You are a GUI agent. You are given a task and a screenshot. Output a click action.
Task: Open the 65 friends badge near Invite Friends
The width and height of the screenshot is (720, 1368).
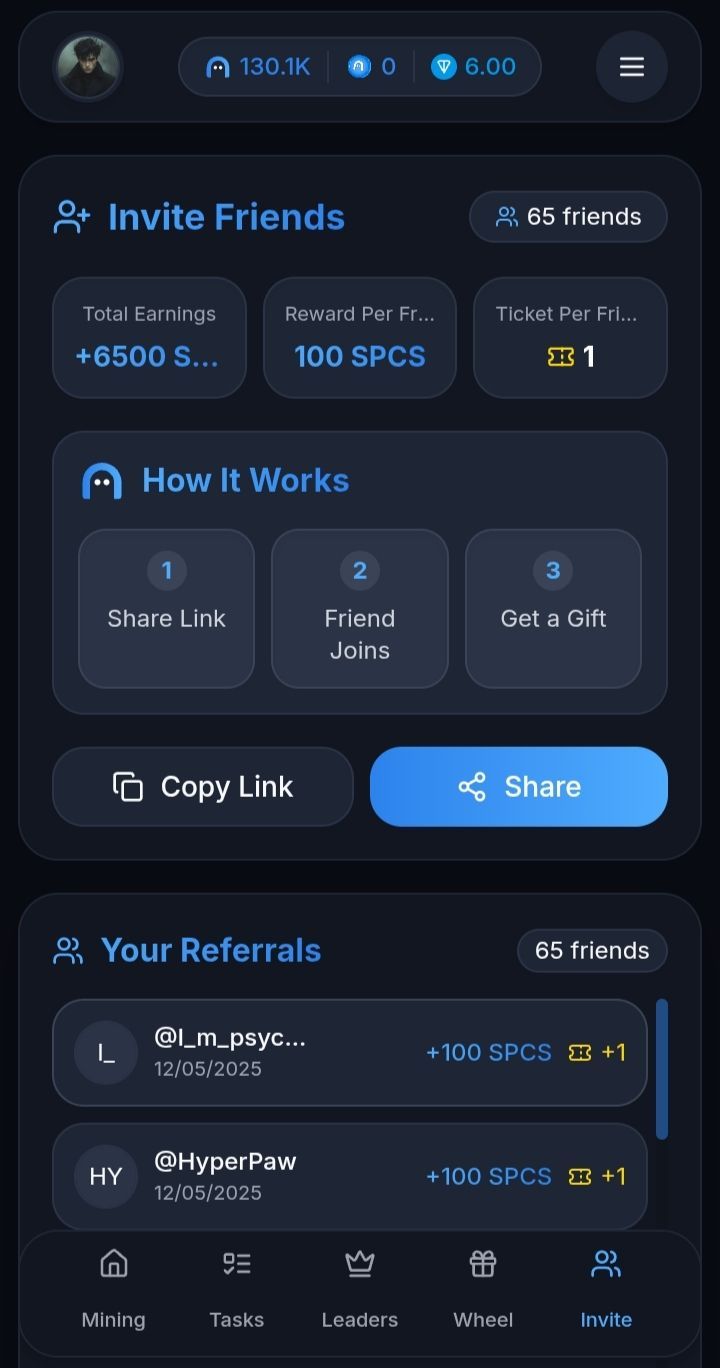(567, 216)
